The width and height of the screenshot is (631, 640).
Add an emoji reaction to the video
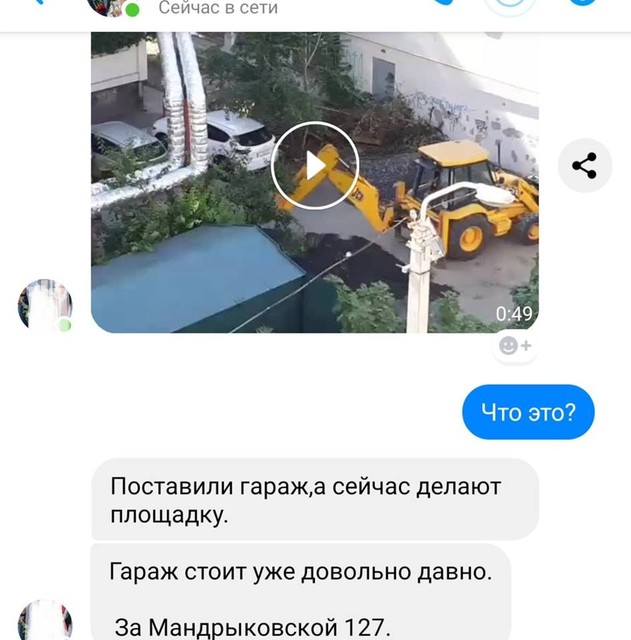(514, 345)
